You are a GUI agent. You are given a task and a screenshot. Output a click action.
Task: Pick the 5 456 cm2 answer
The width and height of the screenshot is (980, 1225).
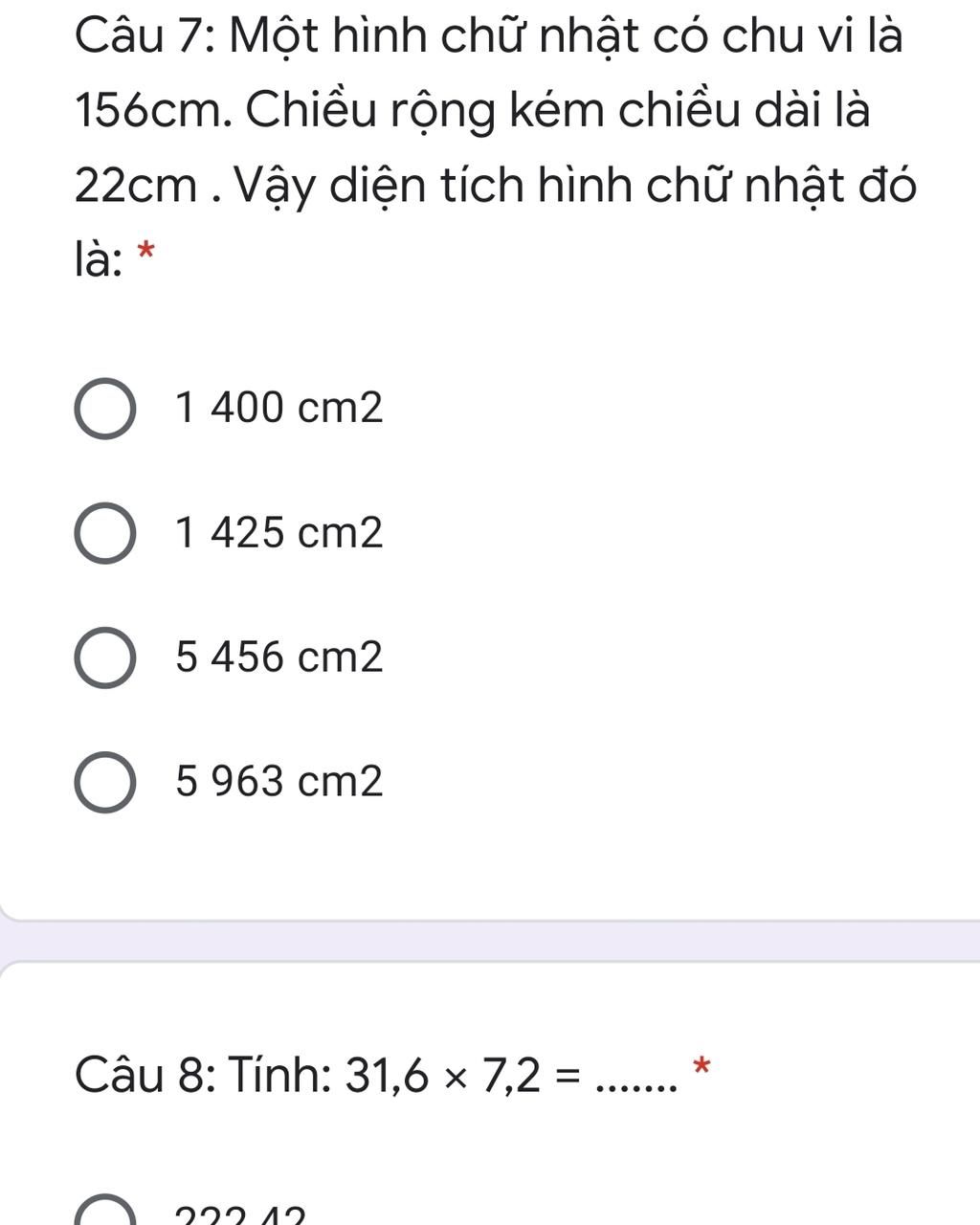click(104, 657)
